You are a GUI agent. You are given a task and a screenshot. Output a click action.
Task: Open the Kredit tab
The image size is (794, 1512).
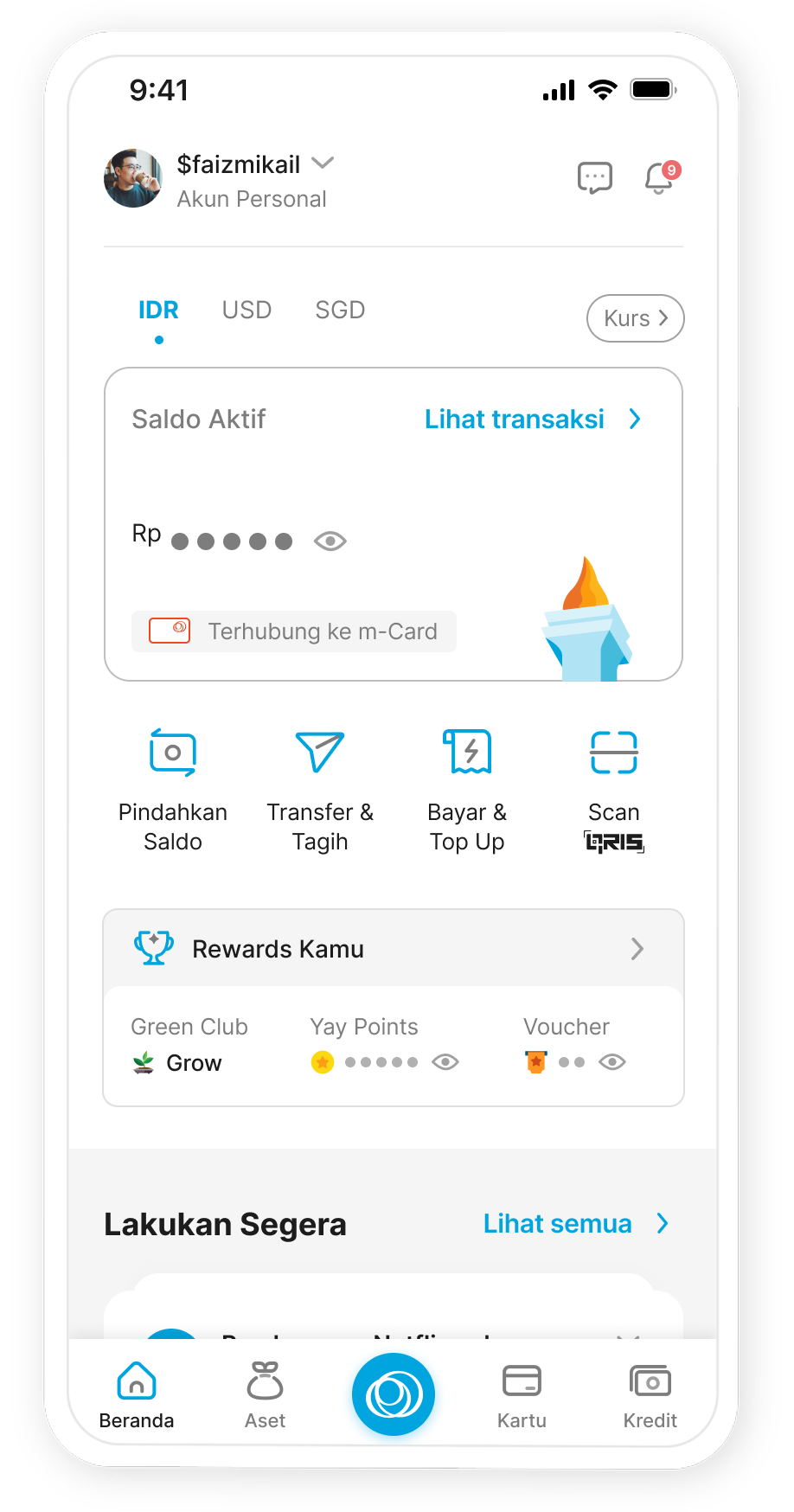650,1393
